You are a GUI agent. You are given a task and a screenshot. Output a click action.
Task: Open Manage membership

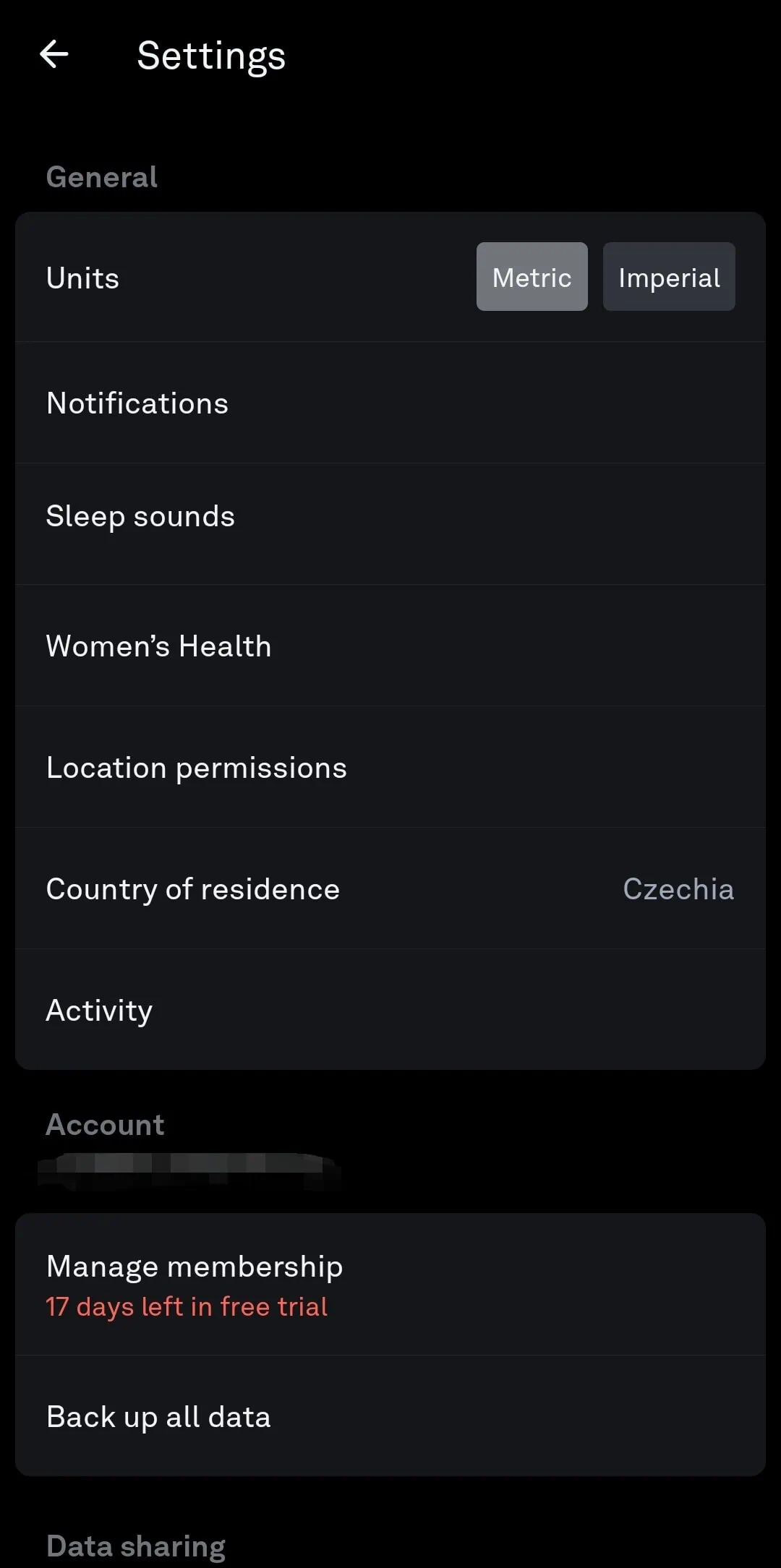(x=390, y=1285)
